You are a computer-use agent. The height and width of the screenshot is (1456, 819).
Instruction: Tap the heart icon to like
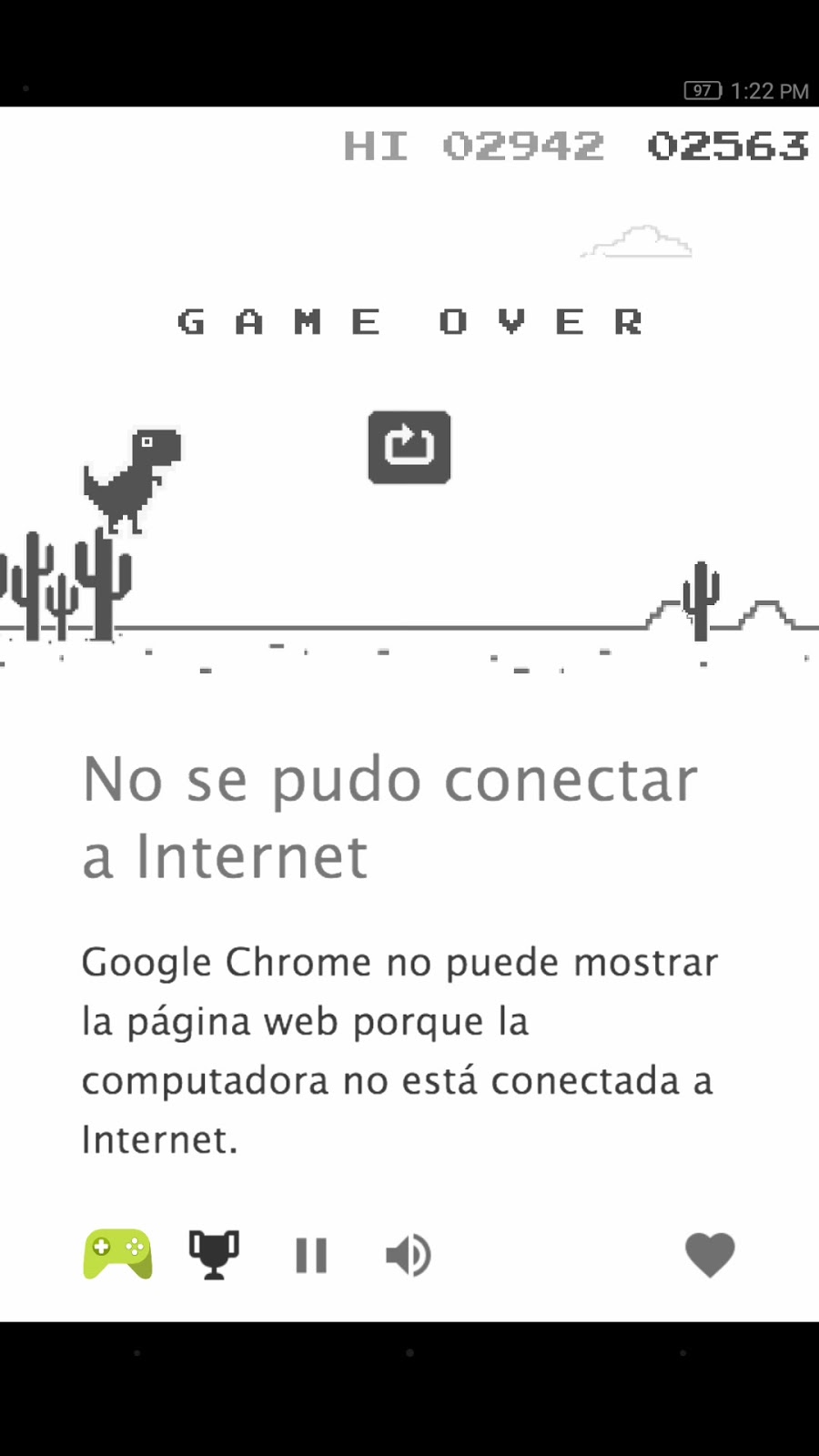click(710, 1255)
